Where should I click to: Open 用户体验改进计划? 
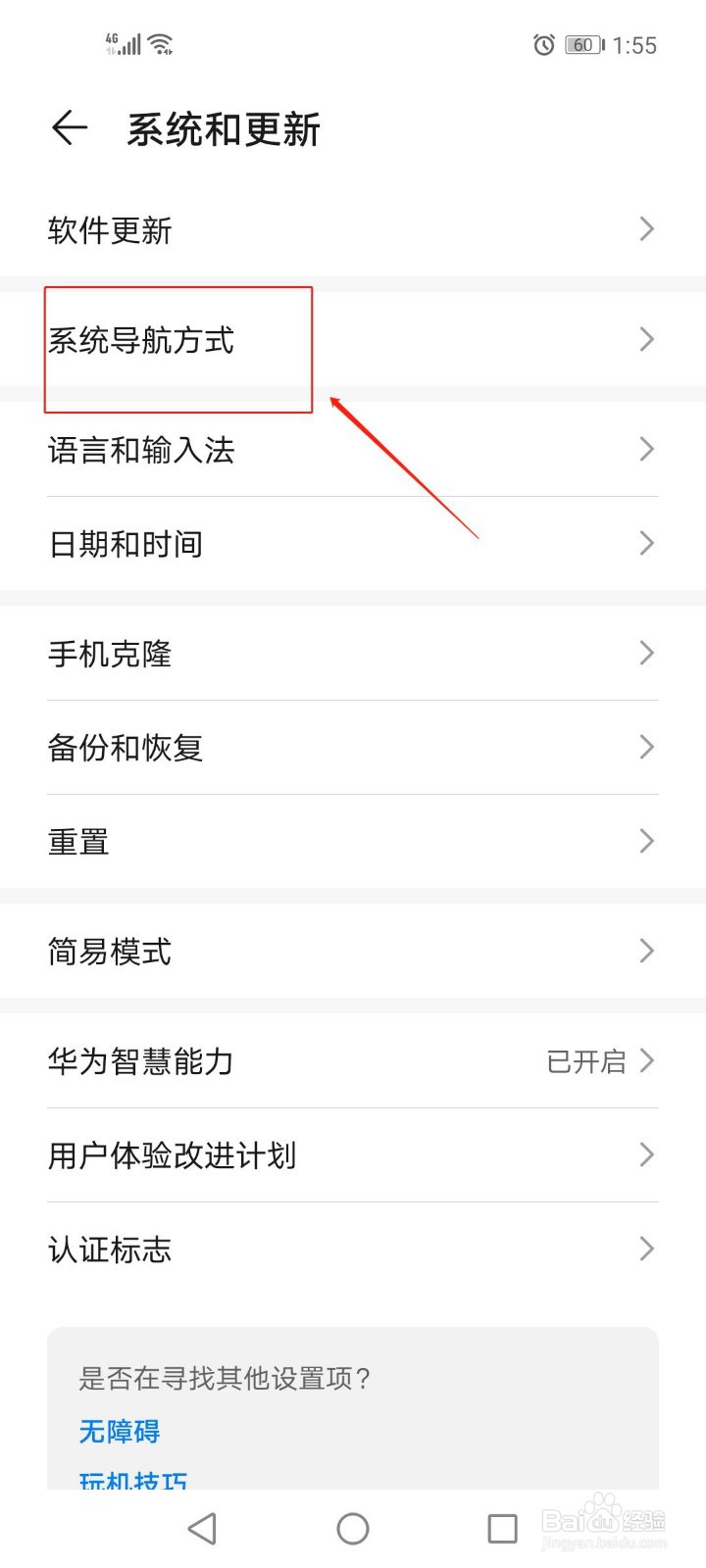point(353,1155)
